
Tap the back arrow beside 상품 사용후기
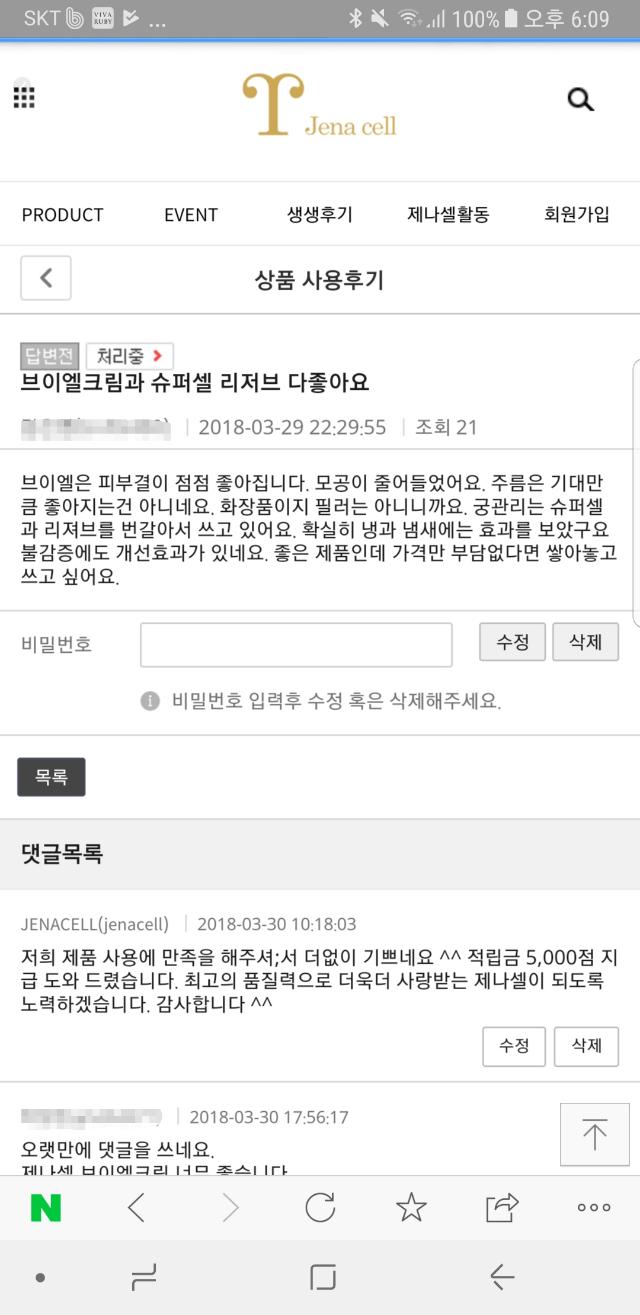[x=46, y=278]
